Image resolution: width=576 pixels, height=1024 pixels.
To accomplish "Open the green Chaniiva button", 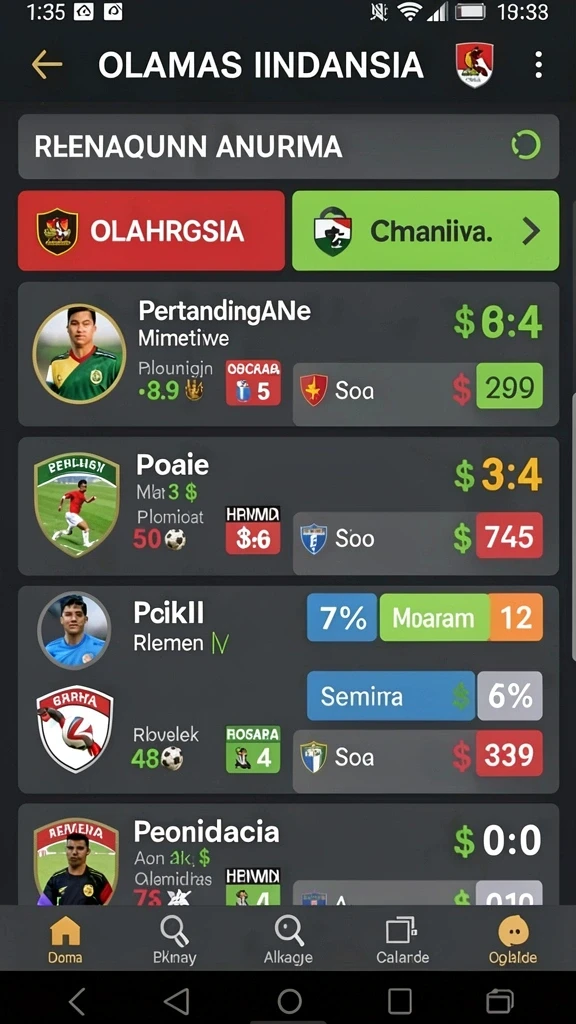I will [x=426, y=231].
